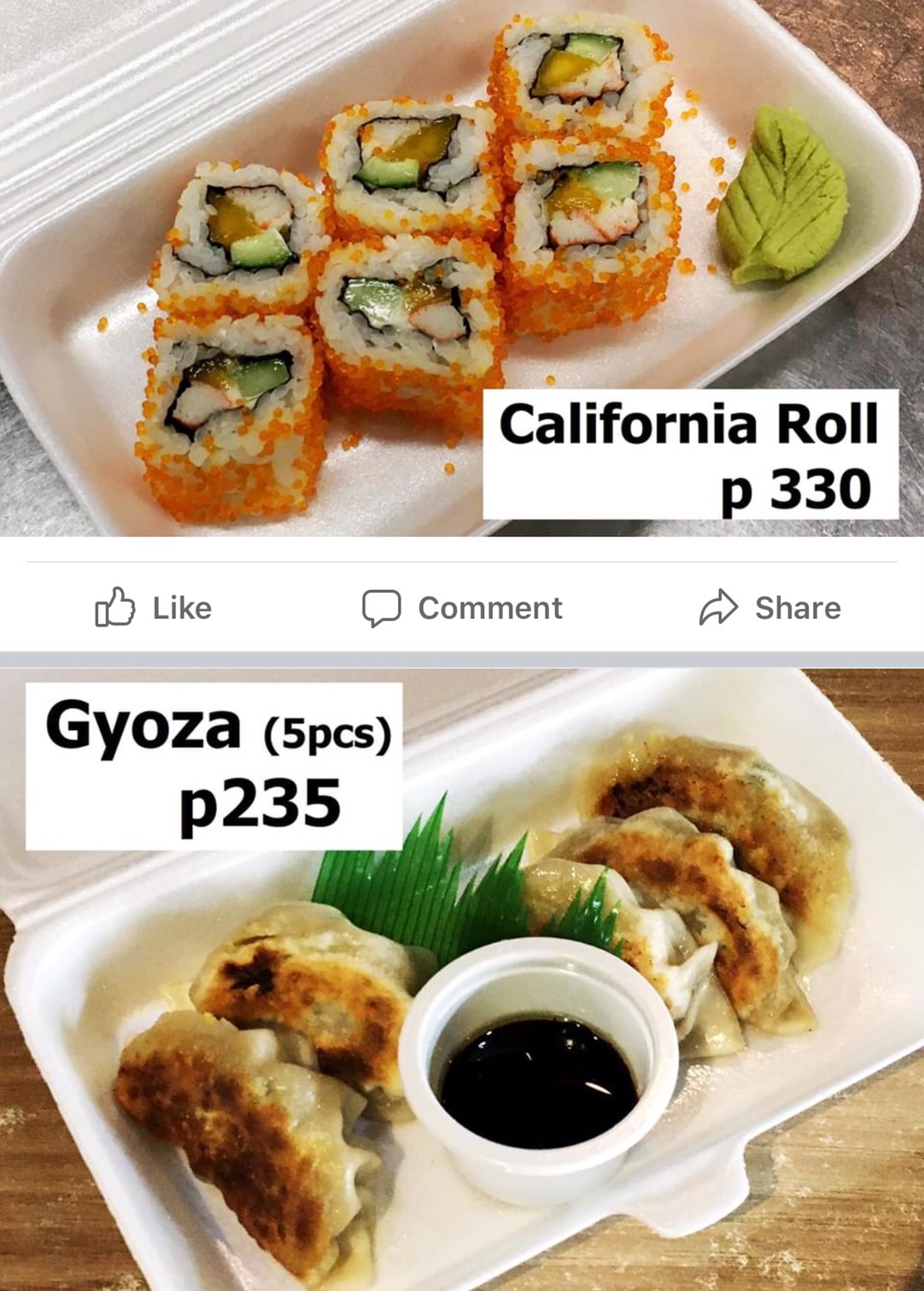Image resolution: width=924 pixels, height=1291 pixels.
Task: Like the California Roll post
Action: 154,608
